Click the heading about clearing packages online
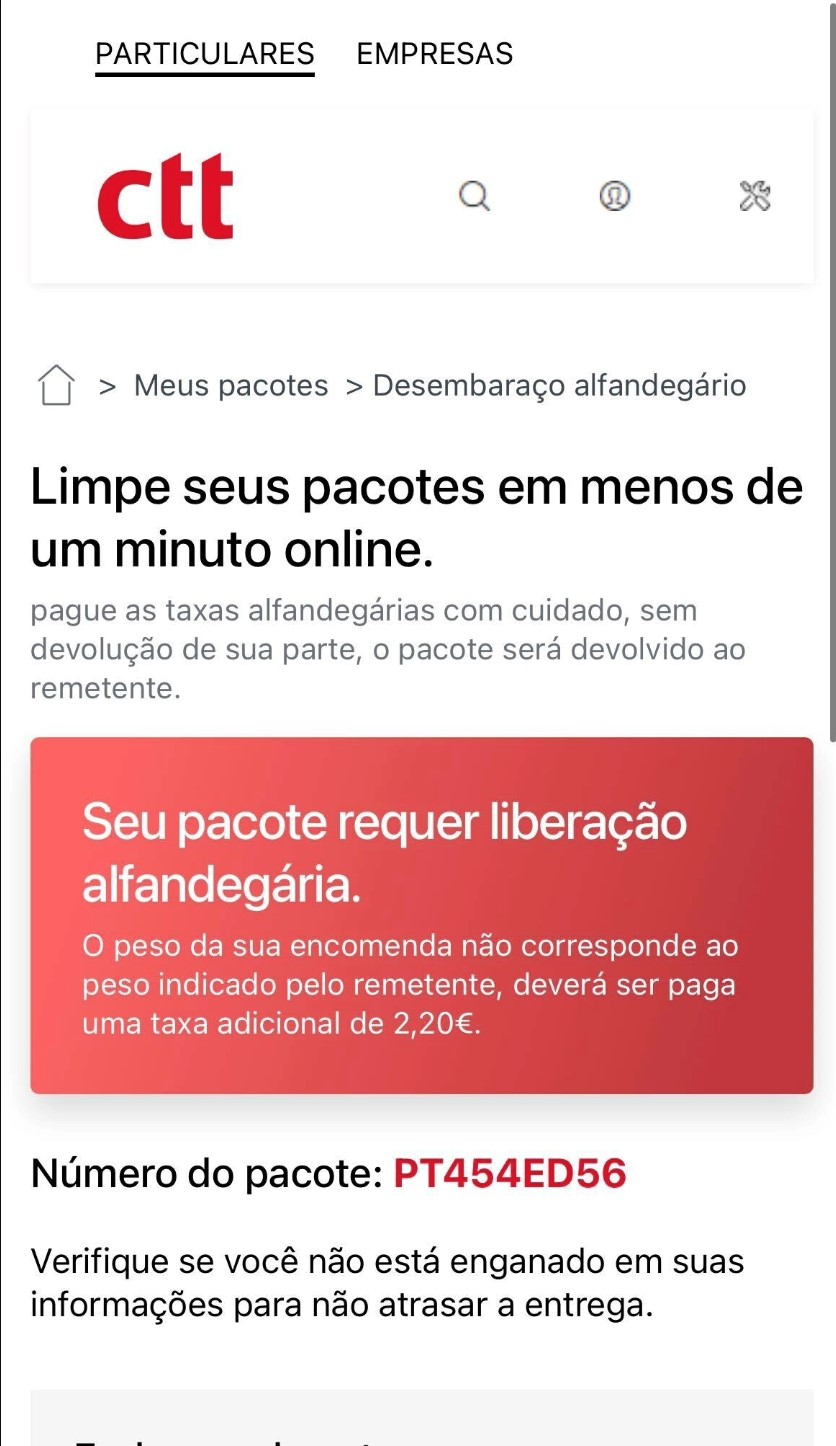Image resolution: width=836 pixels, height=1446 pixels. tap(418, 517)
